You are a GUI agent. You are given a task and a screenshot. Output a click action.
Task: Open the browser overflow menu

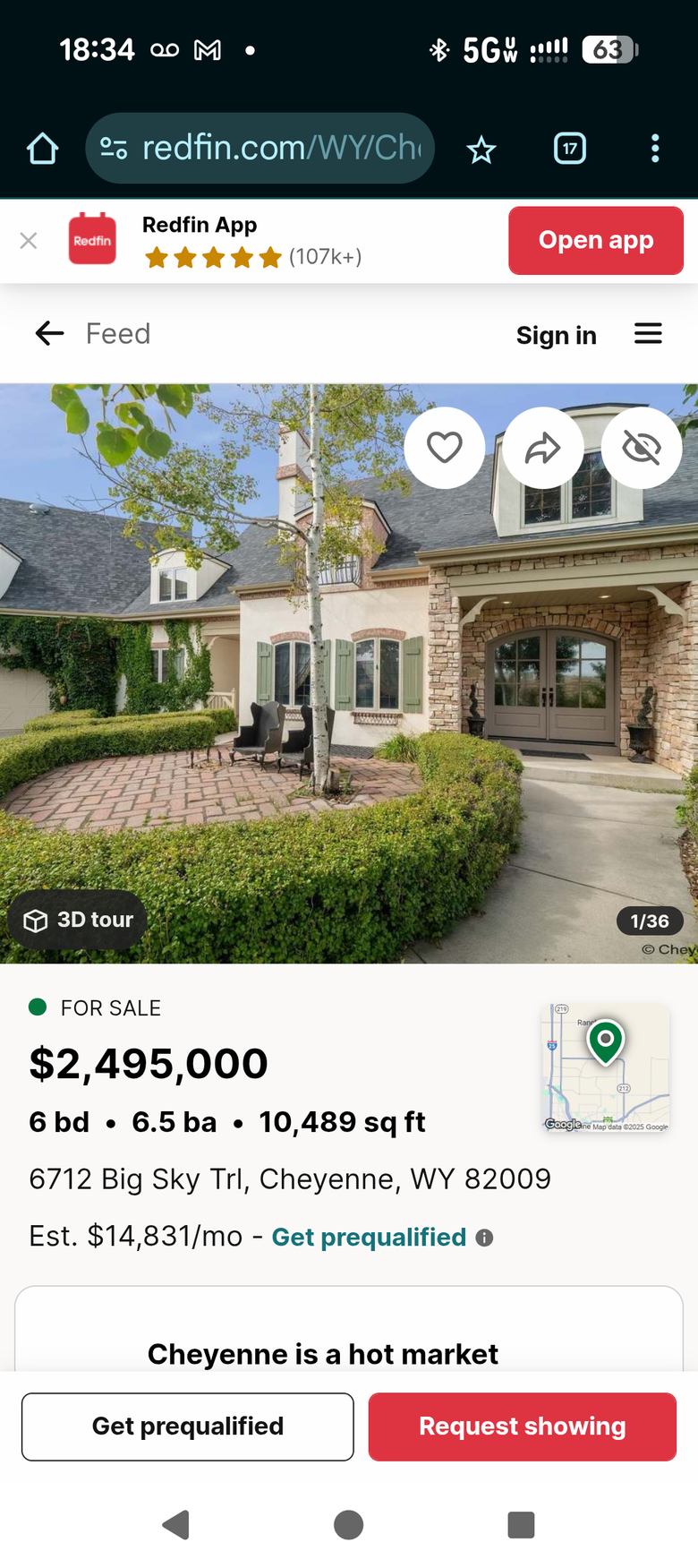655,149
